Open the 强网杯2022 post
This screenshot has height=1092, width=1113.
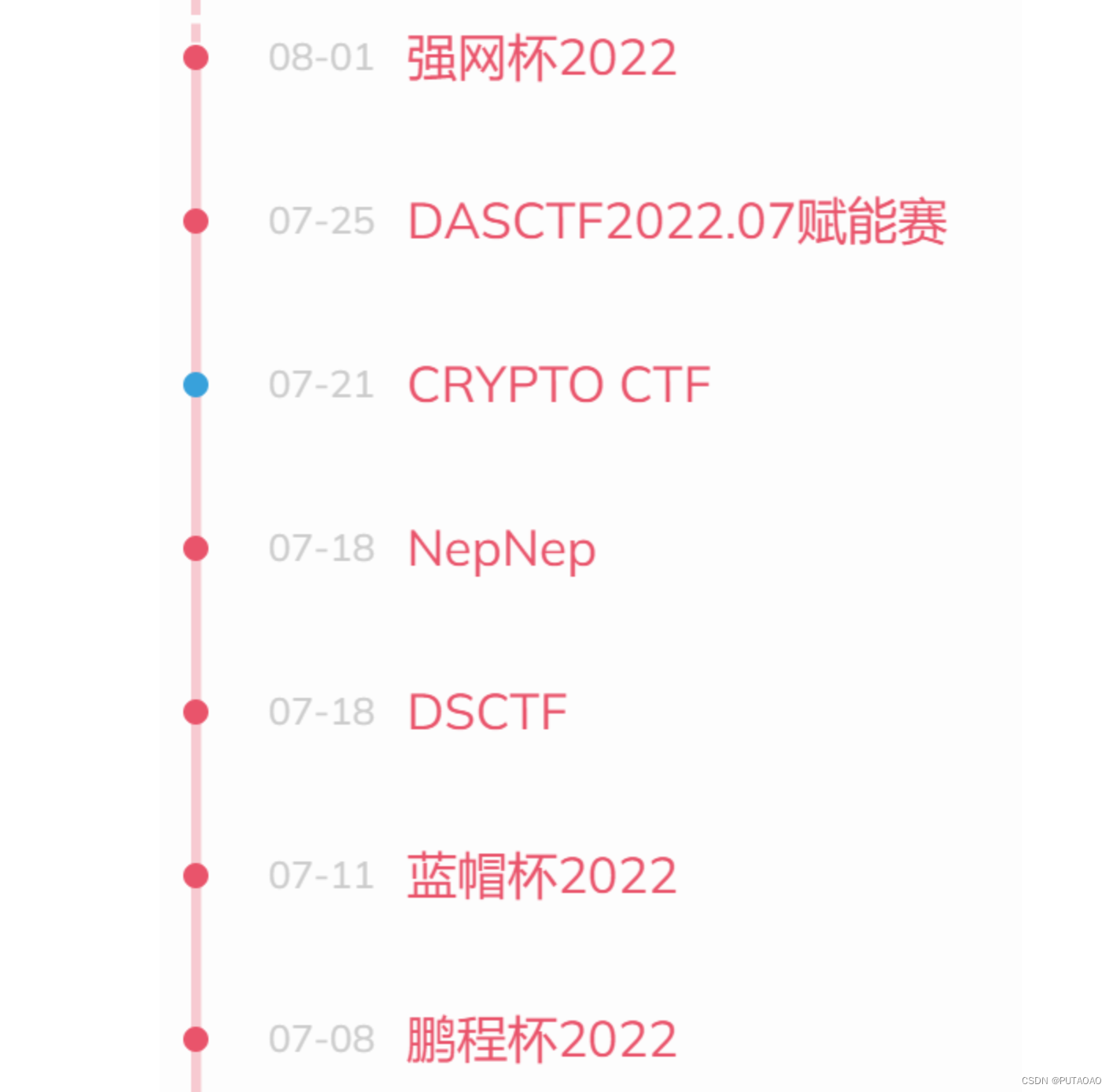pos(541,58)
